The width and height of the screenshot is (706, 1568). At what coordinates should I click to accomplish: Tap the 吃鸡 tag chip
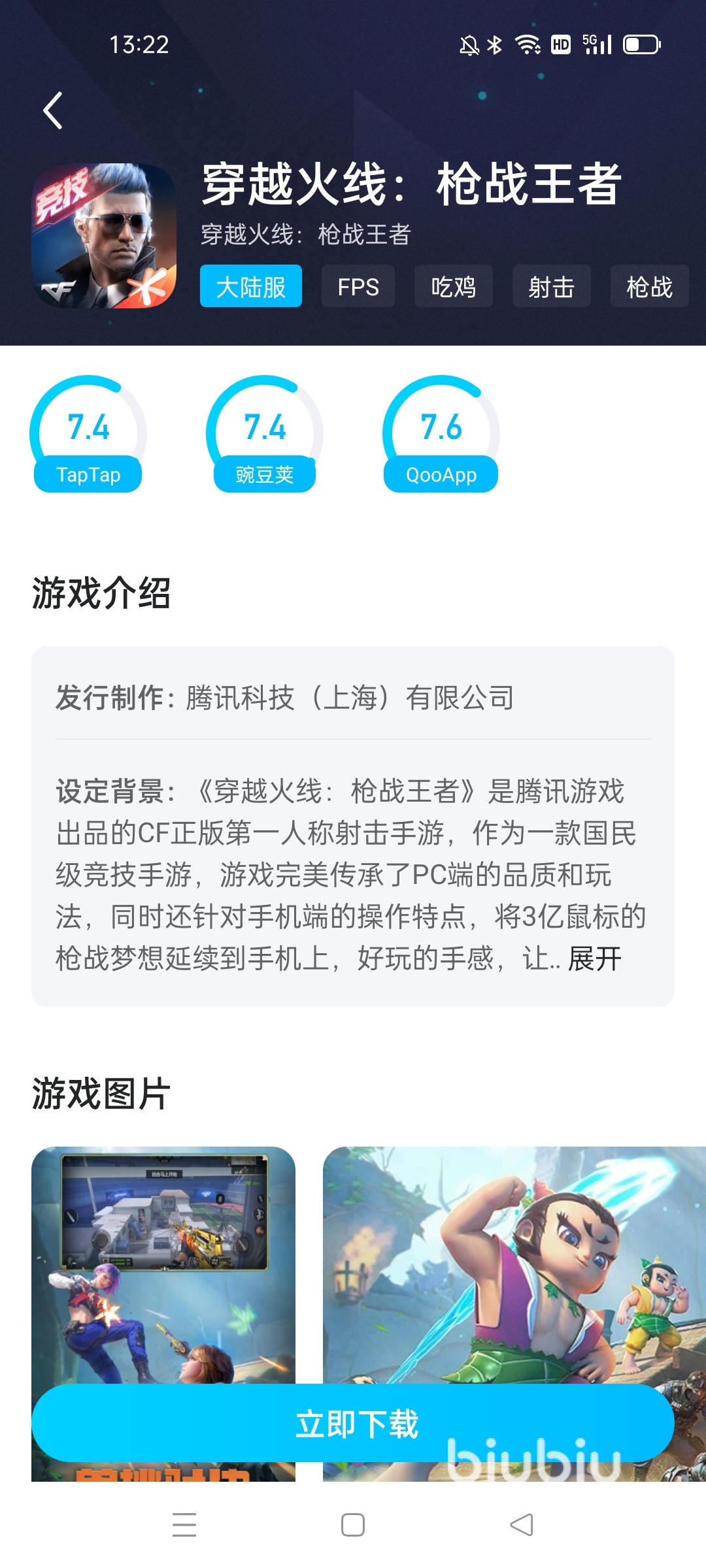pyautogui.click(x=453, y=286)
